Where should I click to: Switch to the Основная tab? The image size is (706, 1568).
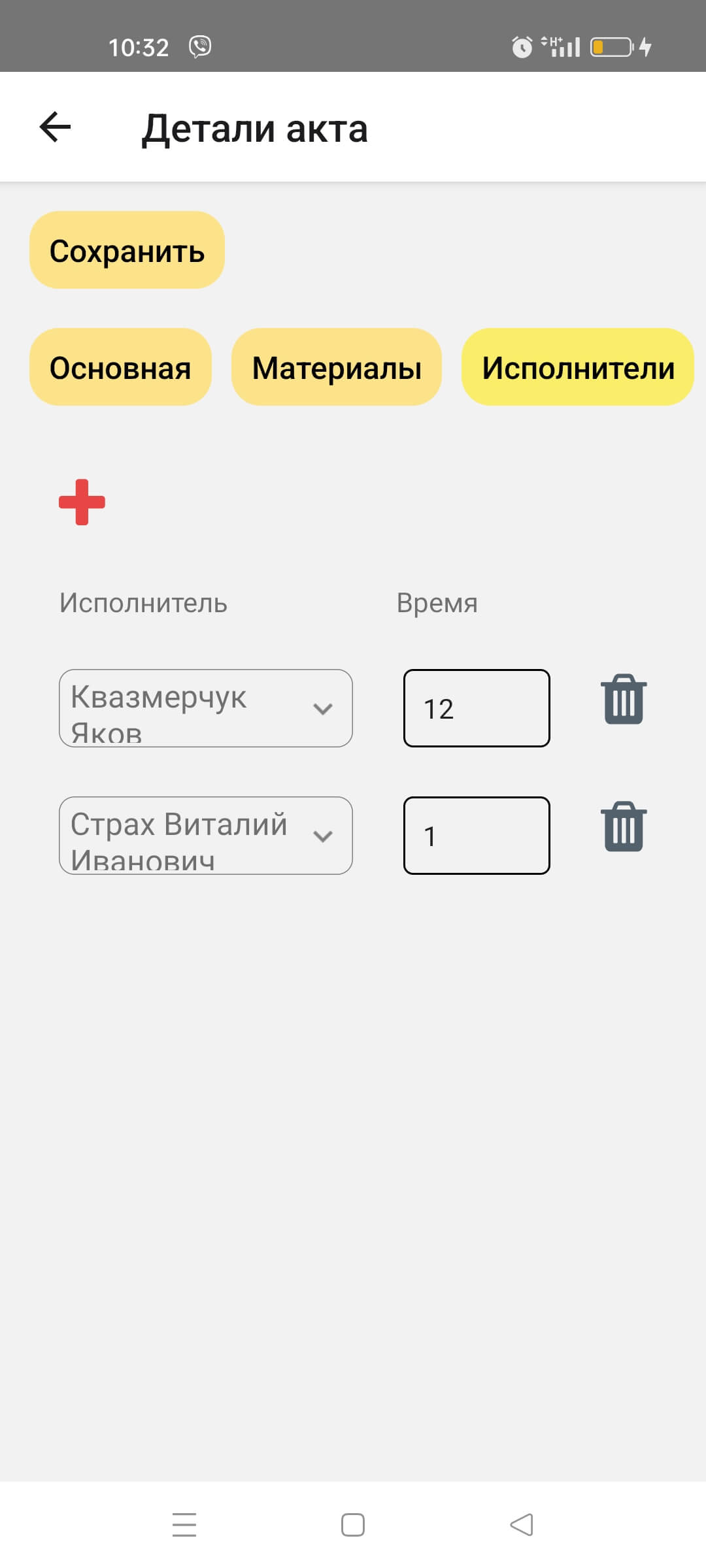click(x=120, y=367)
